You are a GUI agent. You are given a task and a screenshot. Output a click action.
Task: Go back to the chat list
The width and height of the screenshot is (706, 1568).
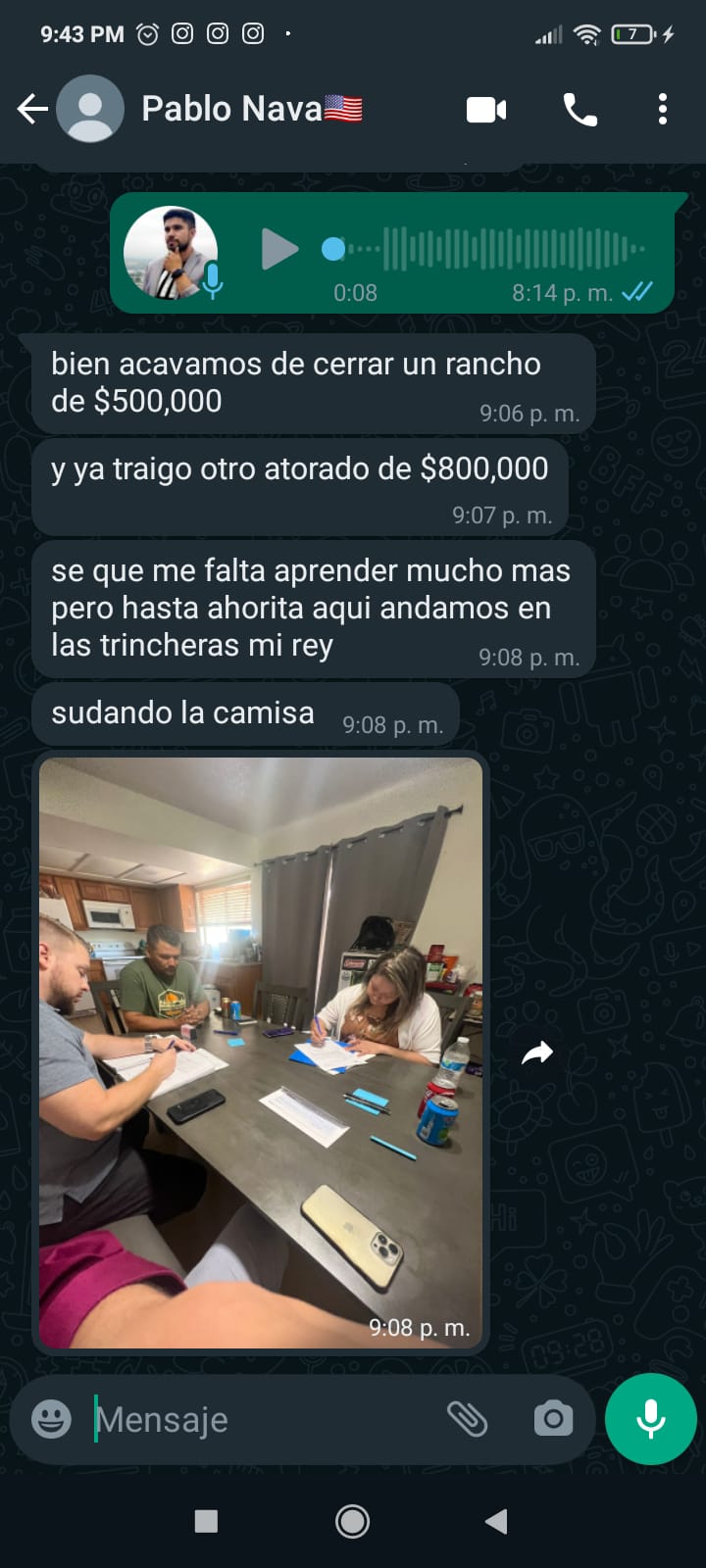pos(32,109)
